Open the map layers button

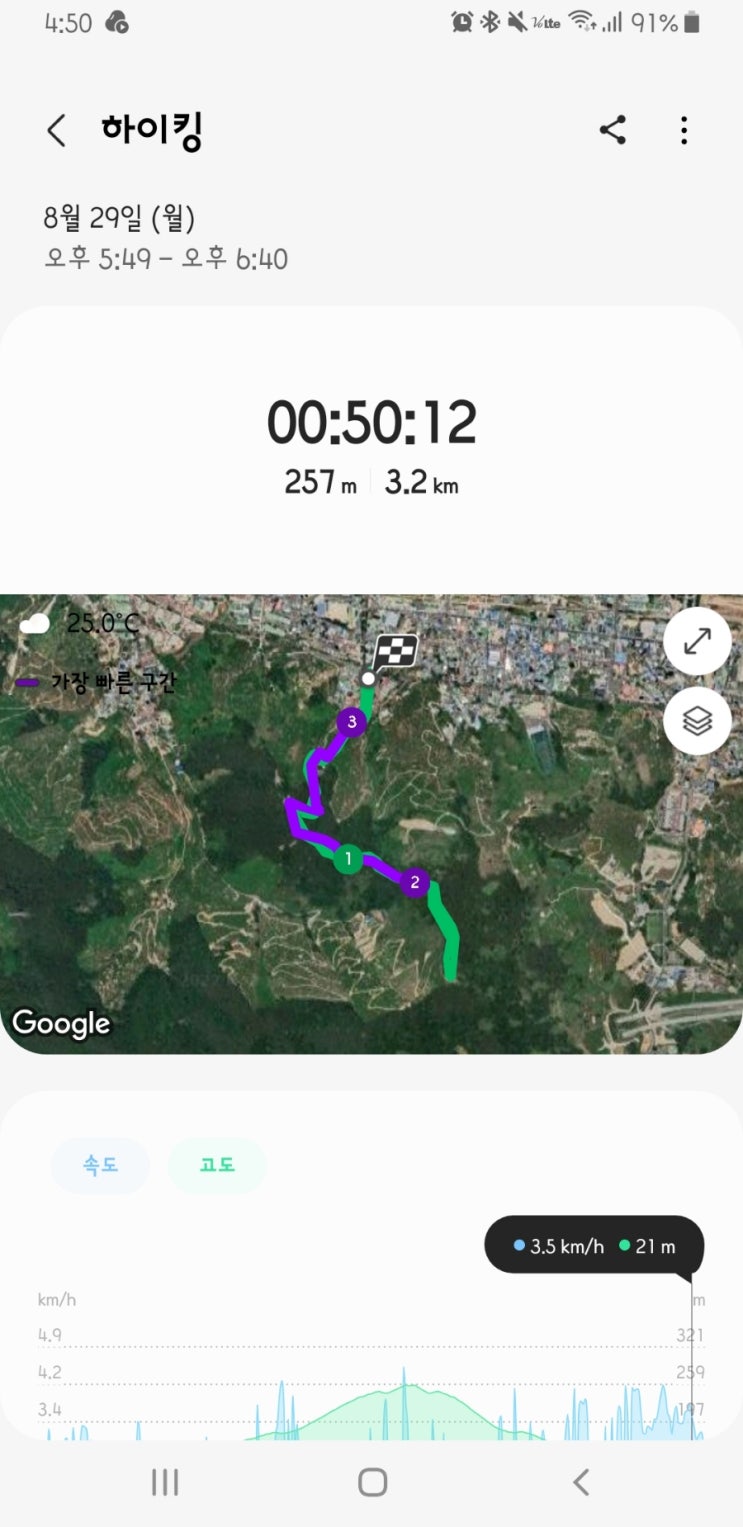(697, 720)
